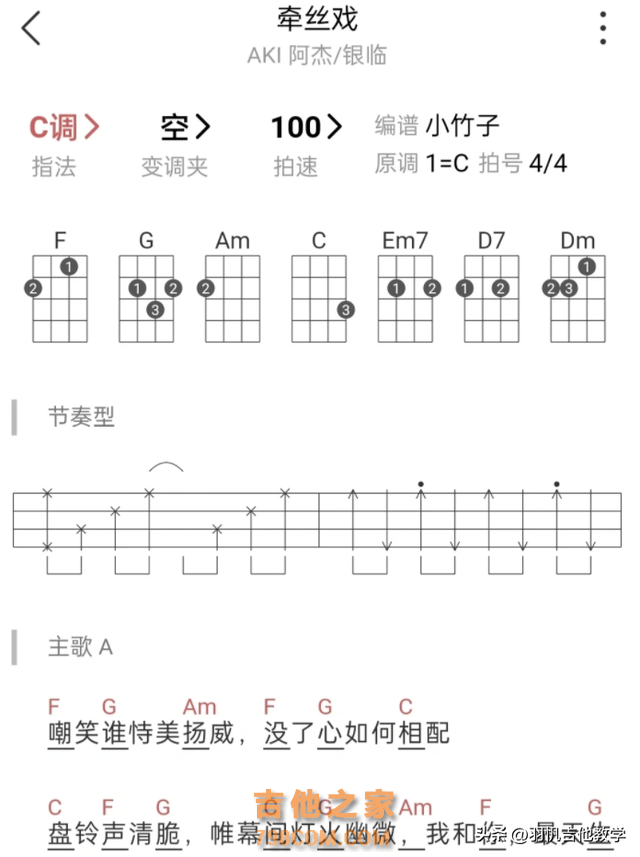Open the capo (变调夹) selector
Screen dimensions: 640x857
[x=185, y=128]
